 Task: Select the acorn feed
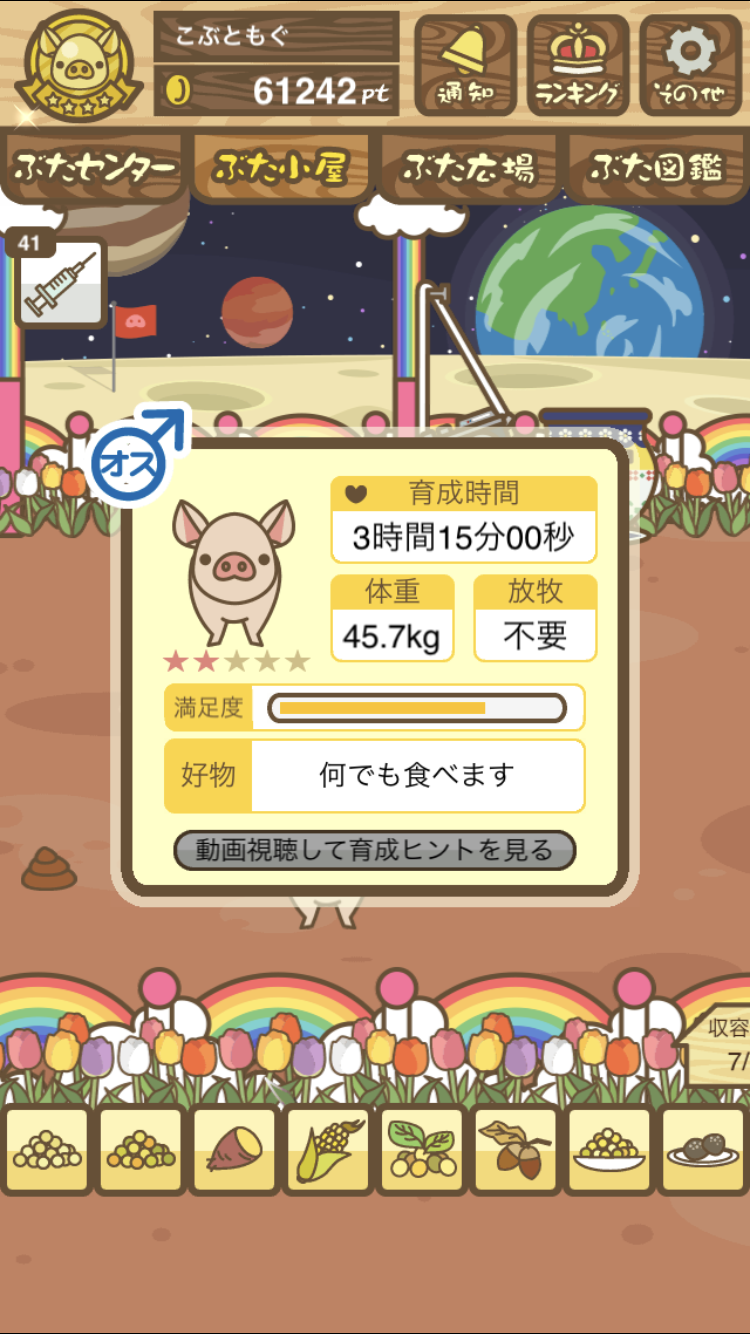pyautogui.click(x=517, y=1150)
